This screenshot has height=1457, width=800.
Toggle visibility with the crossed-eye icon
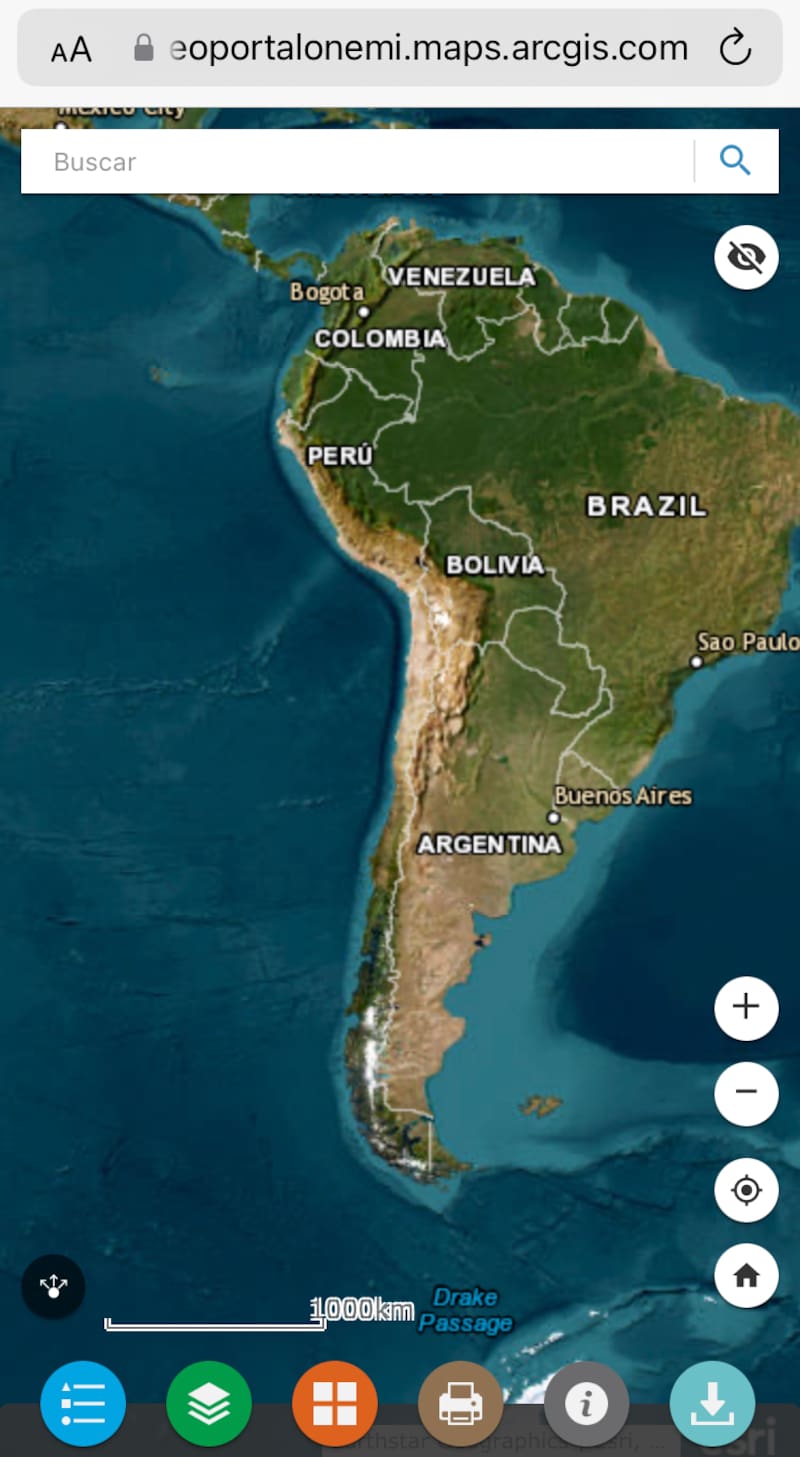746,258
